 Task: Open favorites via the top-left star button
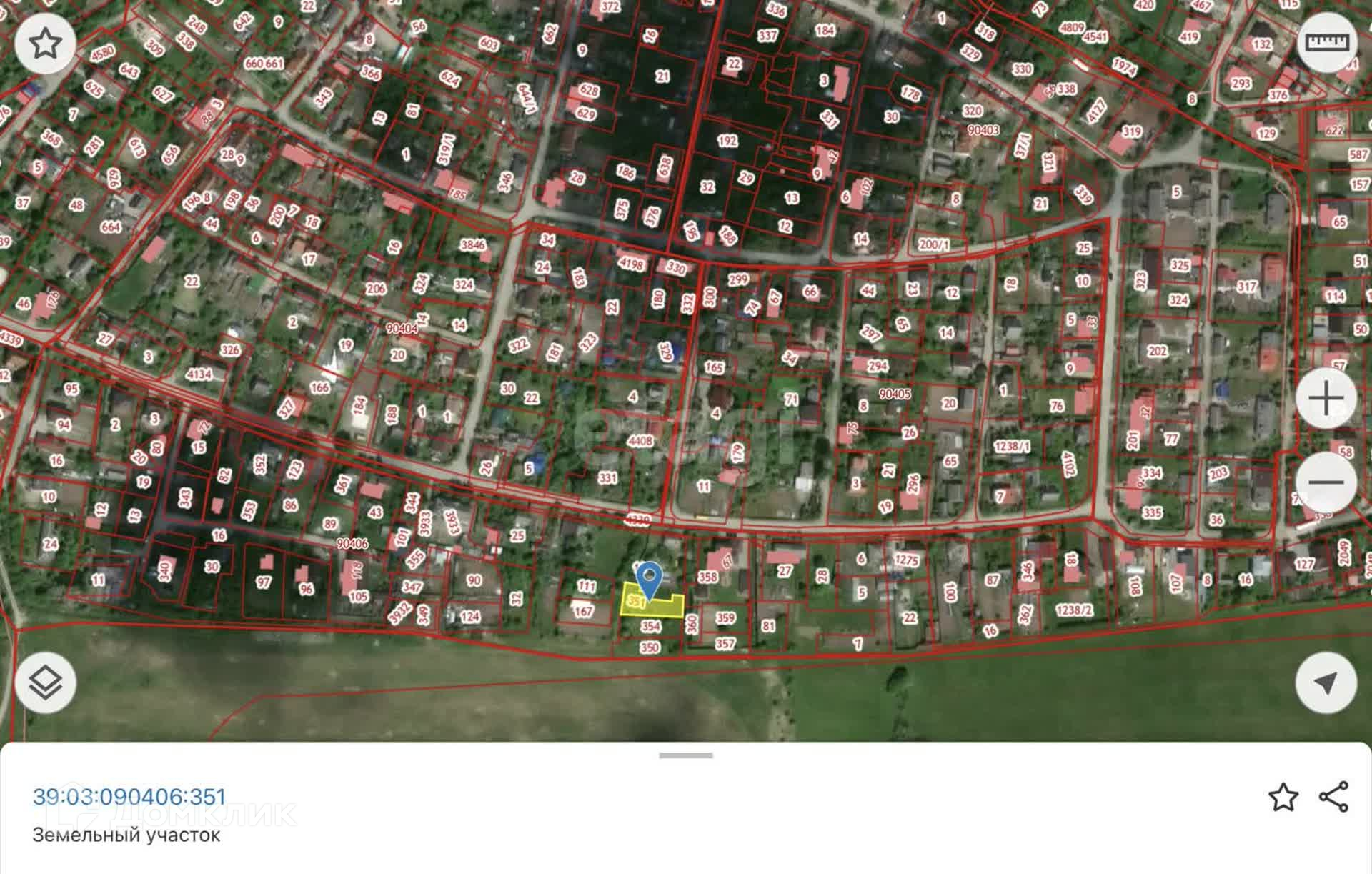point(46,44)
